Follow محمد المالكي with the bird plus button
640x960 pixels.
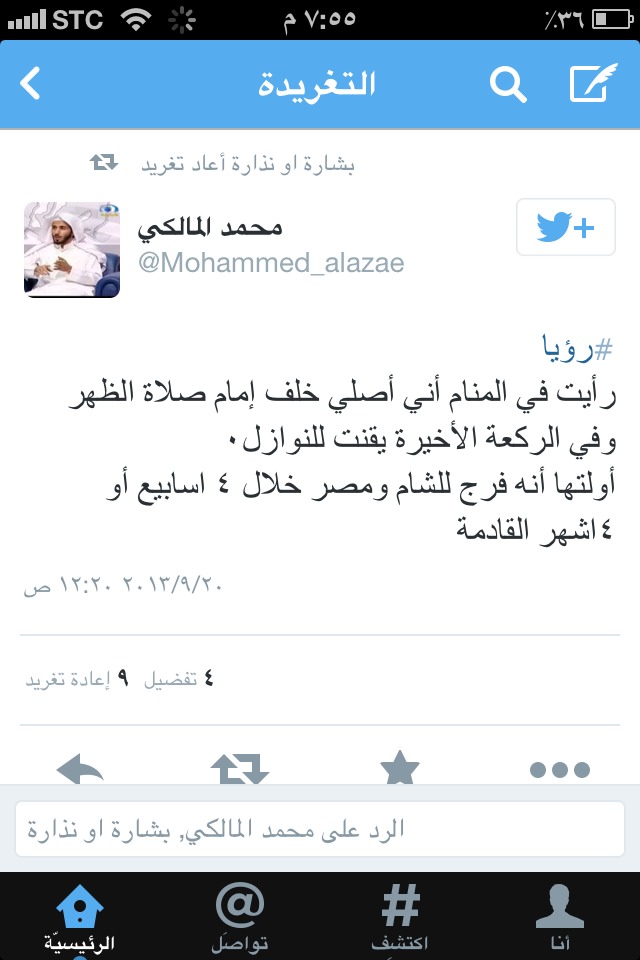(565, 229)
